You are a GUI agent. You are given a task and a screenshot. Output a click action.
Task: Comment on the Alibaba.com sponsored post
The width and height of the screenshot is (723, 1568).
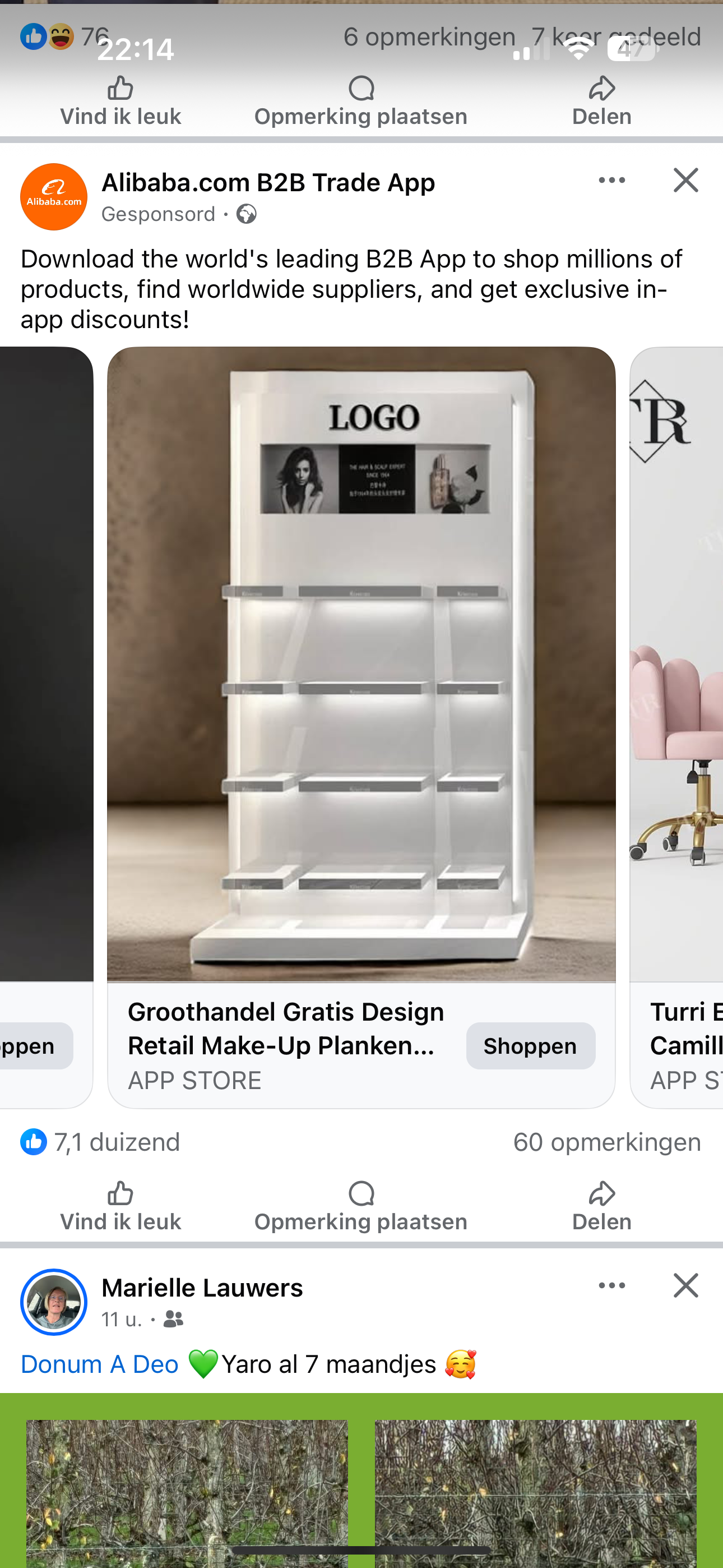[361, 1206]
